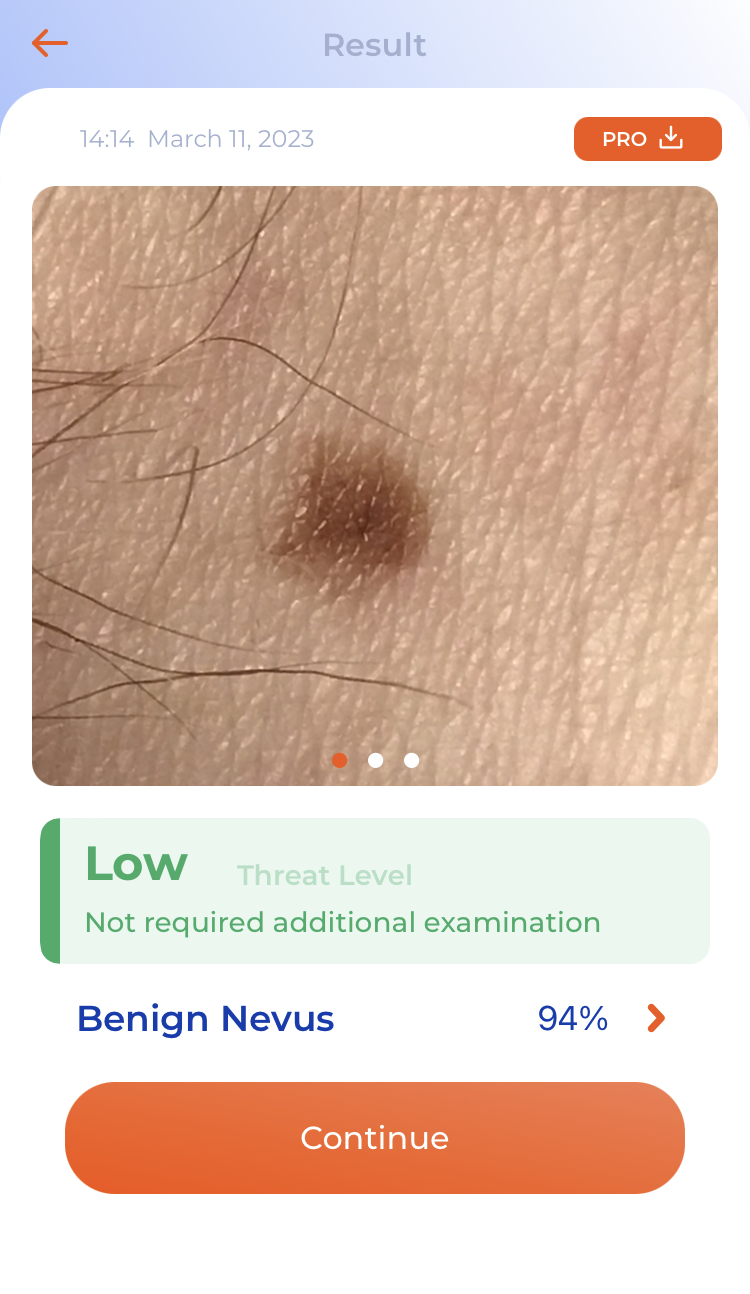Tap the Continue button
The width and height of the screenshot is (750, 1294).
375,1138
